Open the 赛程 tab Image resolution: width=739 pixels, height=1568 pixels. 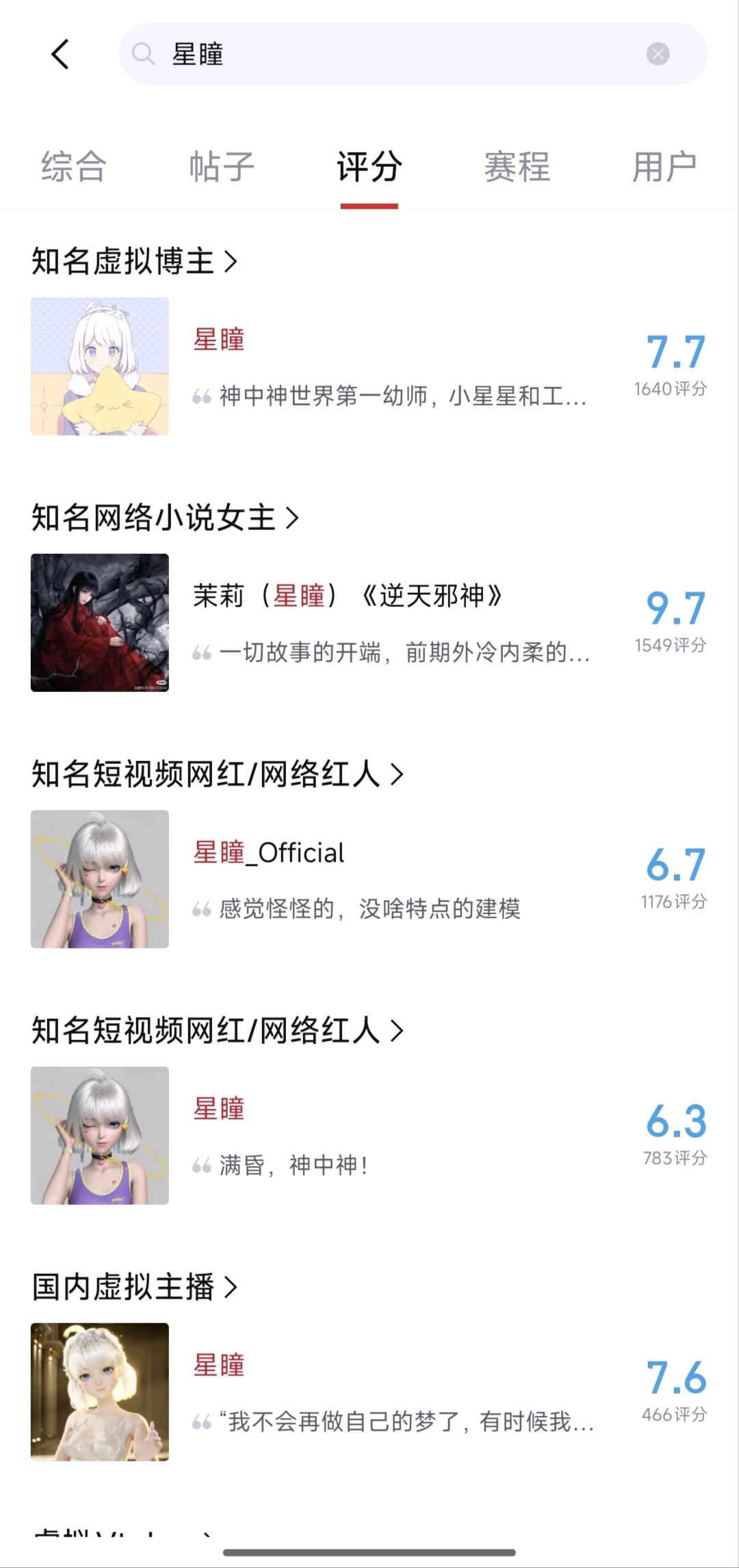tap(517, 167)
